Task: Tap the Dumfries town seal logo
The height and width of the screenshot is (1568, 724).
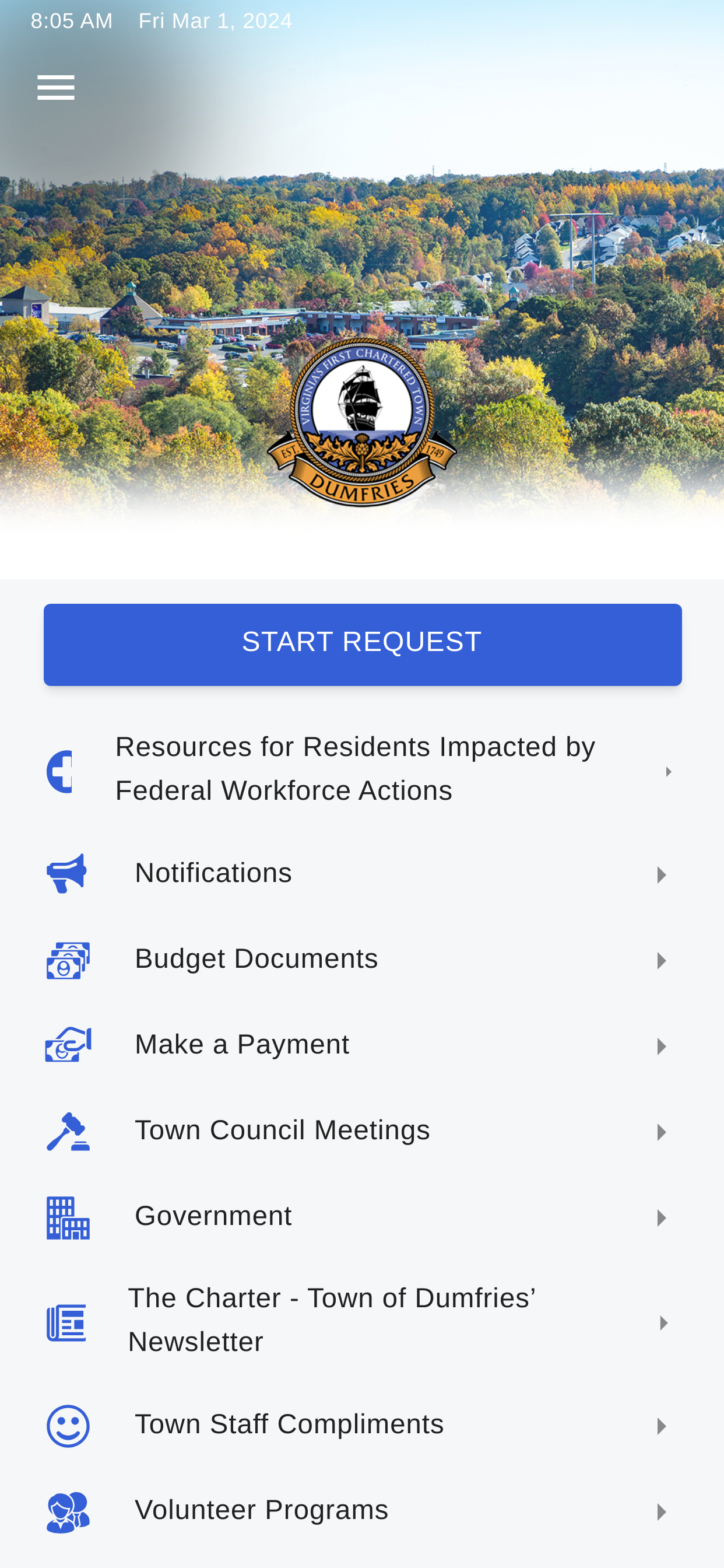Action: pos(362,423)
